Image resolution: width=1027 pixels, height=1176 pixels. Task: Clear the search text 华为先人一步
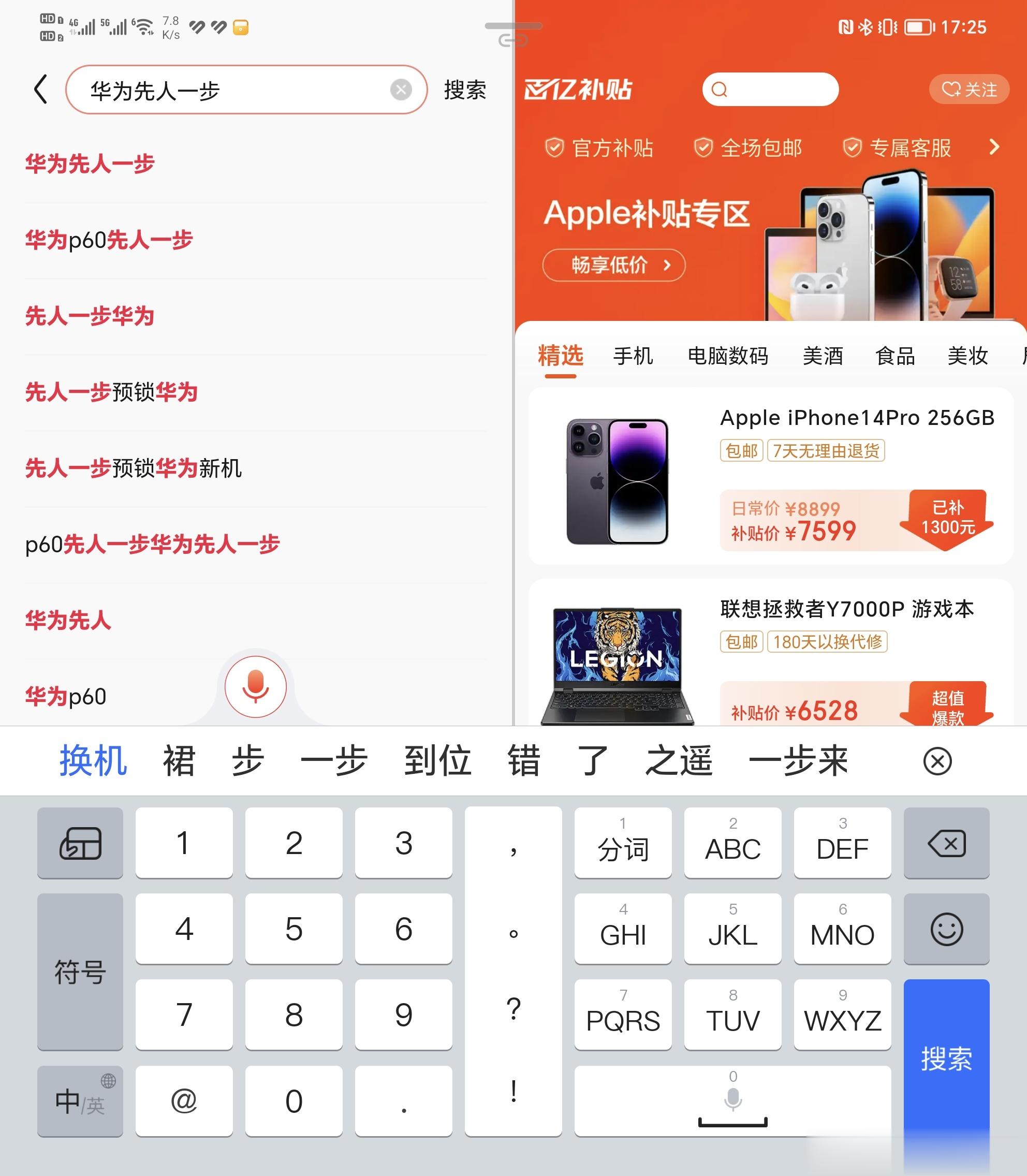coord(401,90)
